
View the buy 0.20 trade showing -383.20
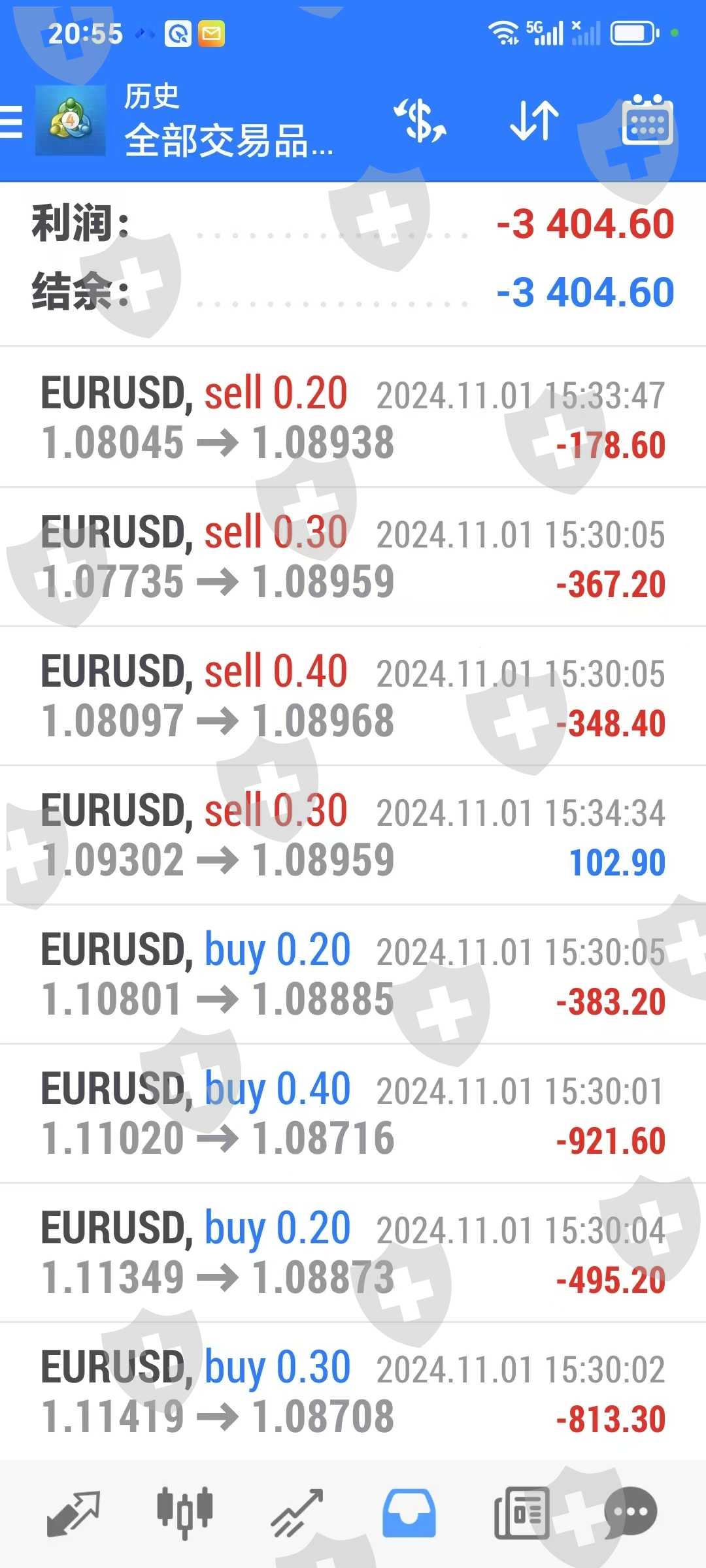353,975
